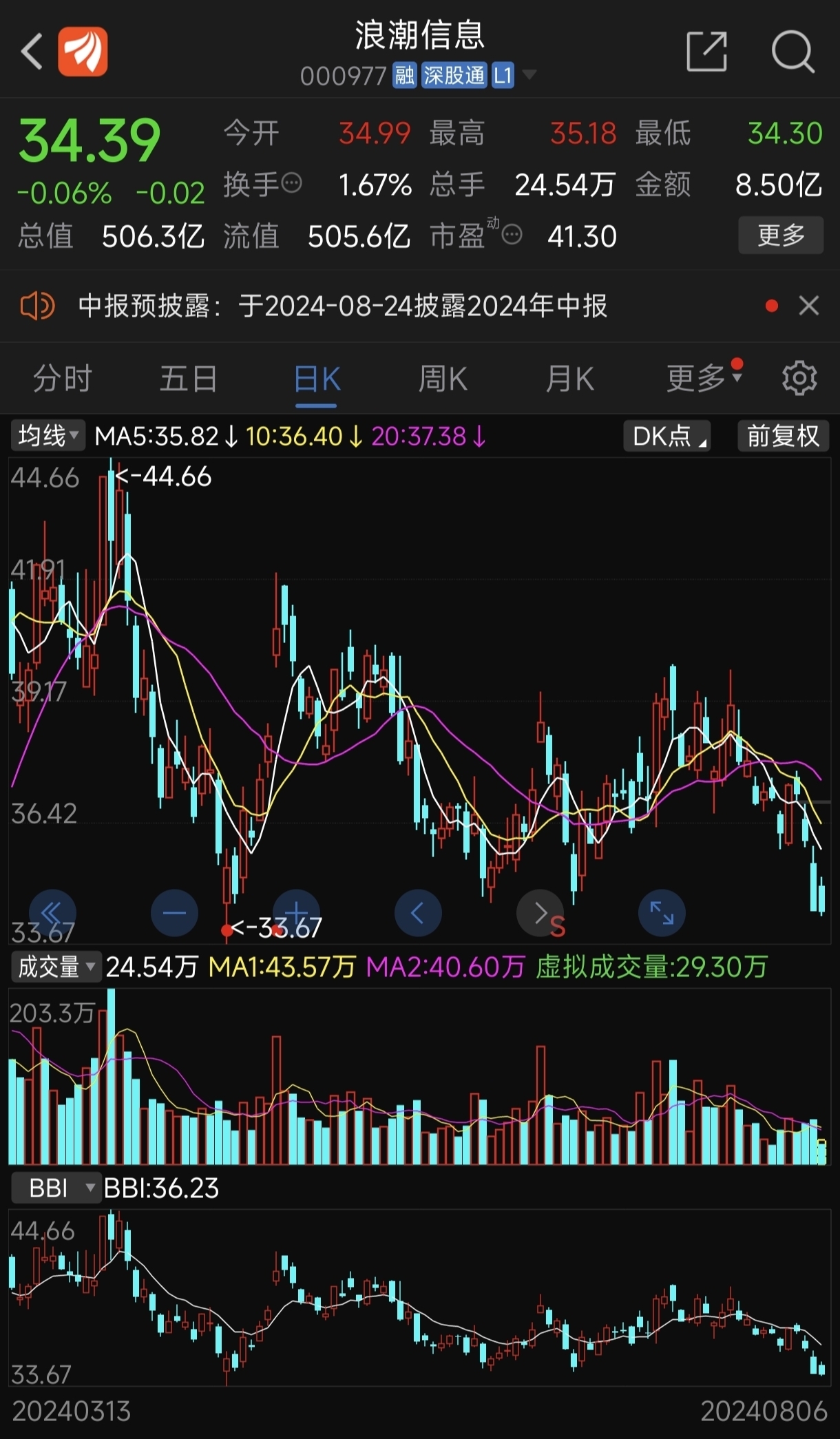
Task: Zoom in the chart using the plus icon
Action: (x=296, y=913)
